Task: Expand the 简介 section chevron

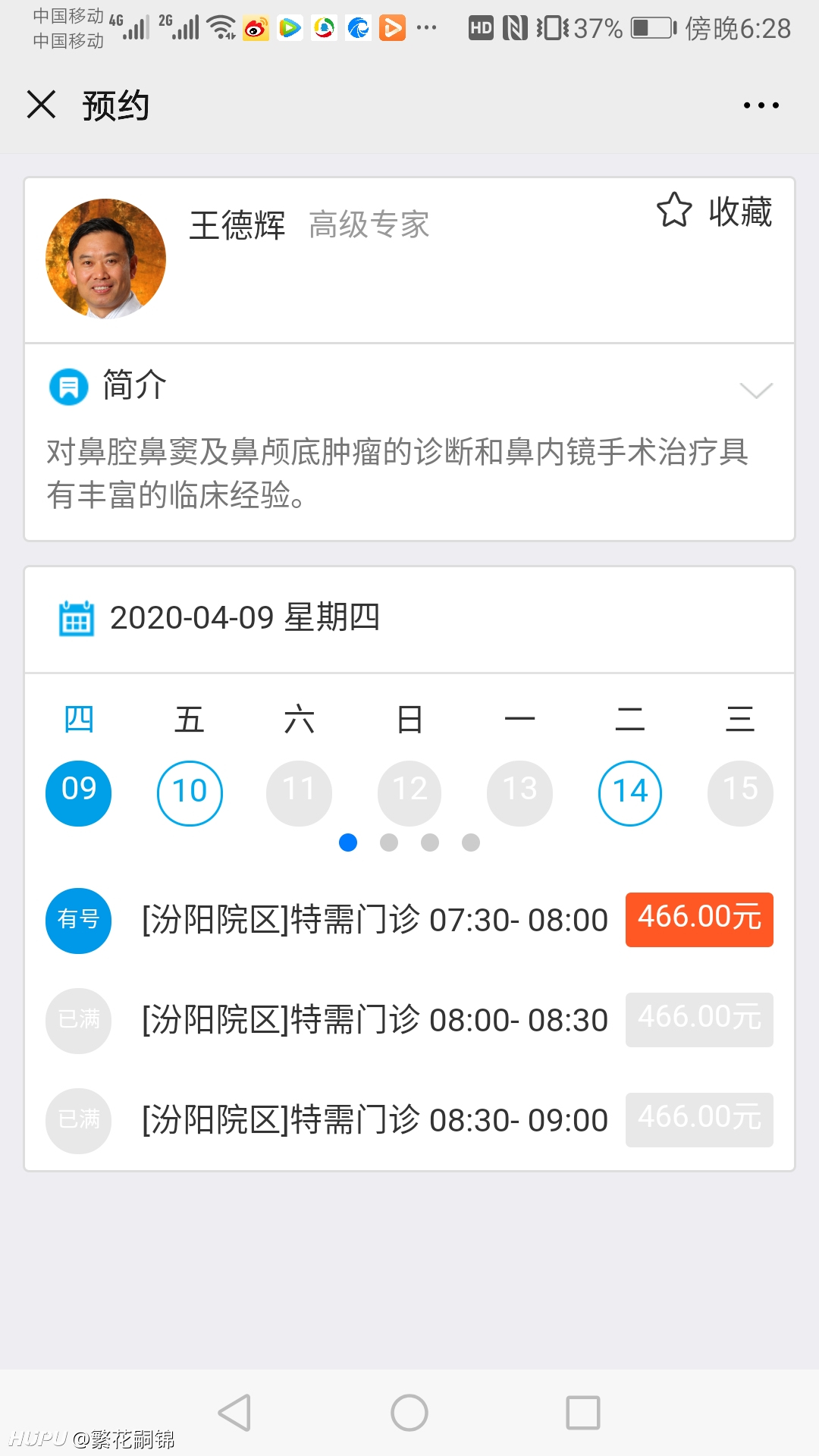Action: click(x=755, y=390)
